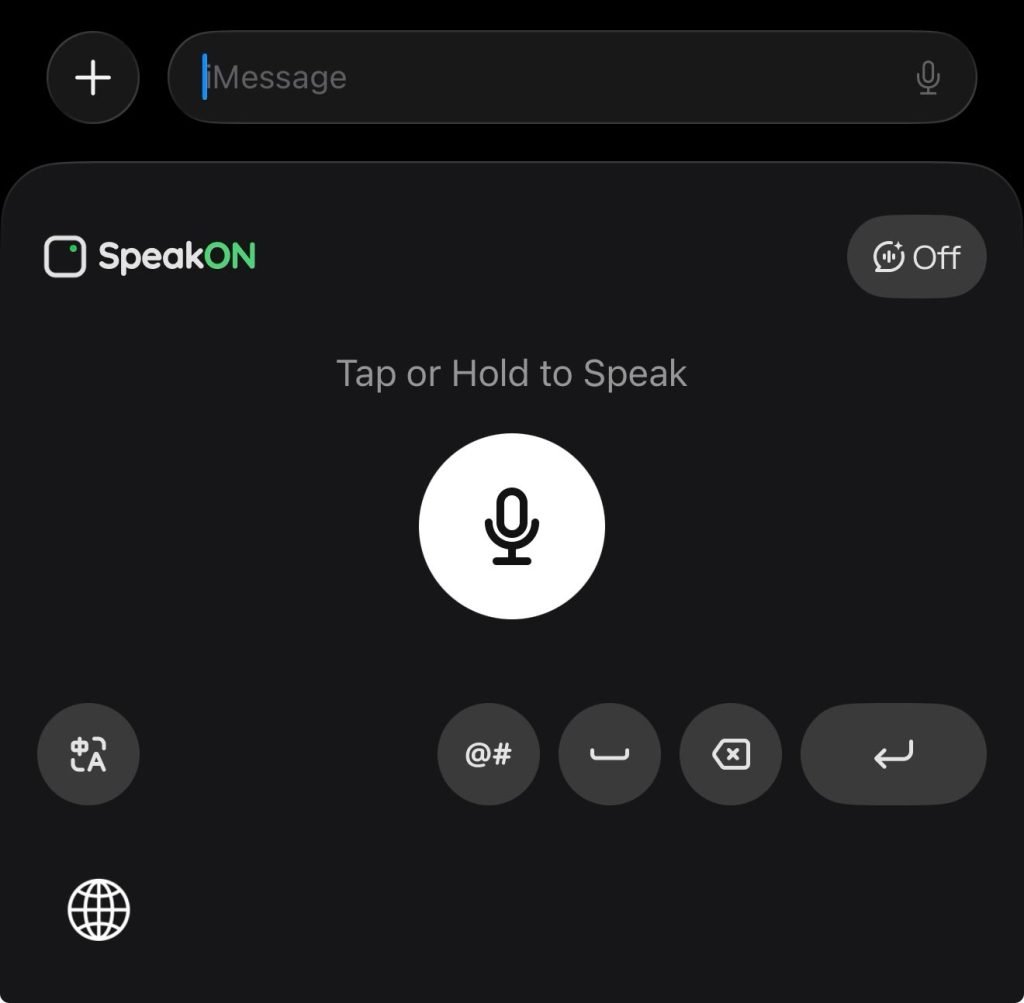Switch keyboards with the globe icon
The image size is (1024, 1003).
pos(99,910)
